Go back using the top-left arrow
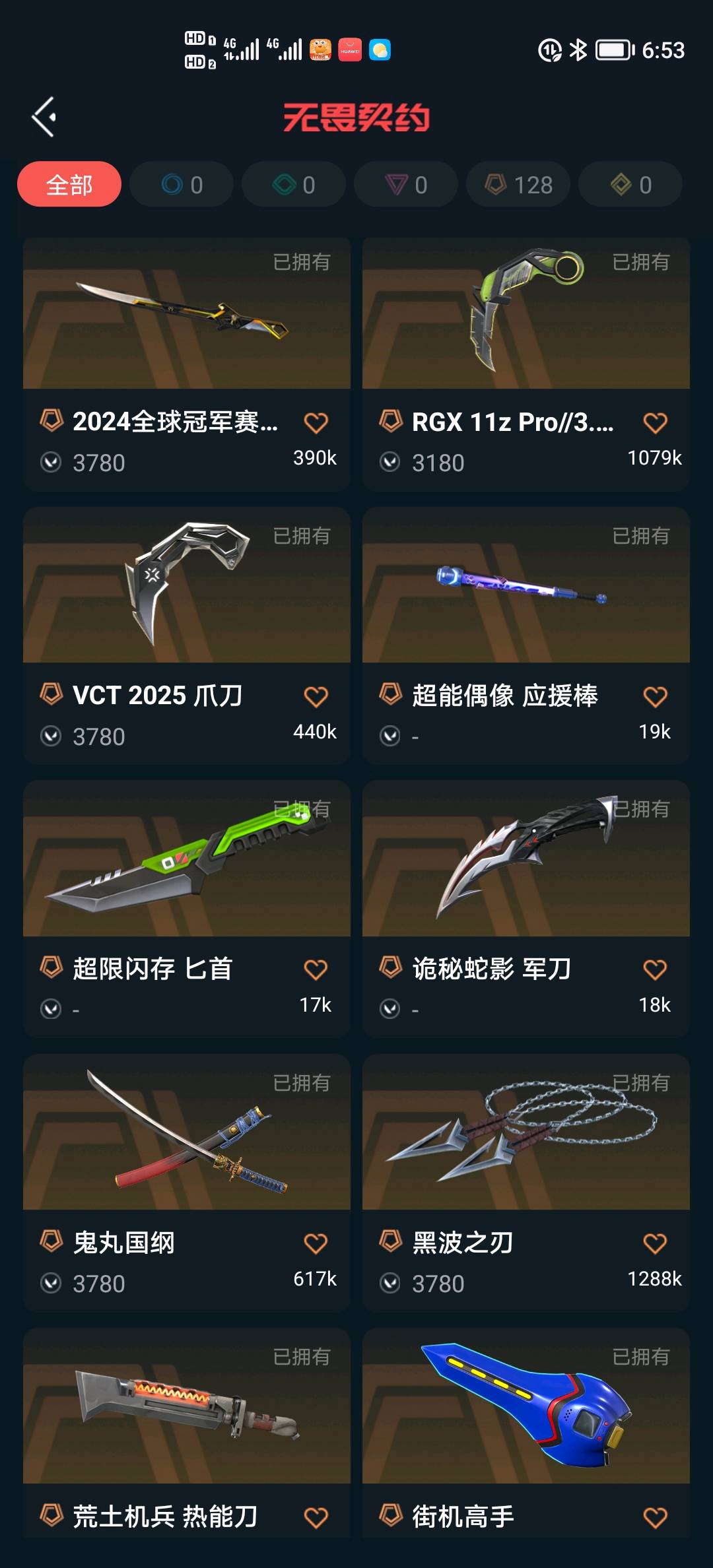The width and height of the screenshot is (713, 1568). pos(44,117)
